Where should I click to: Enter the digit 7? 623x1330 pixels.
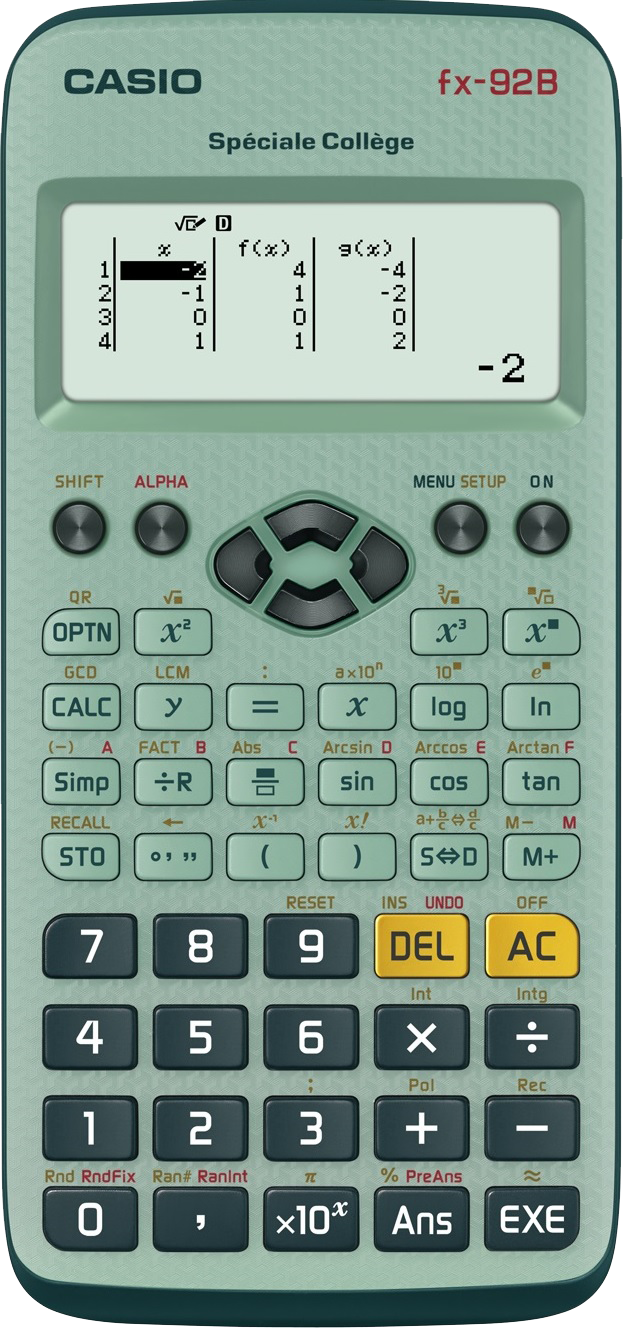pyautogui.click(x=90, y=946)
